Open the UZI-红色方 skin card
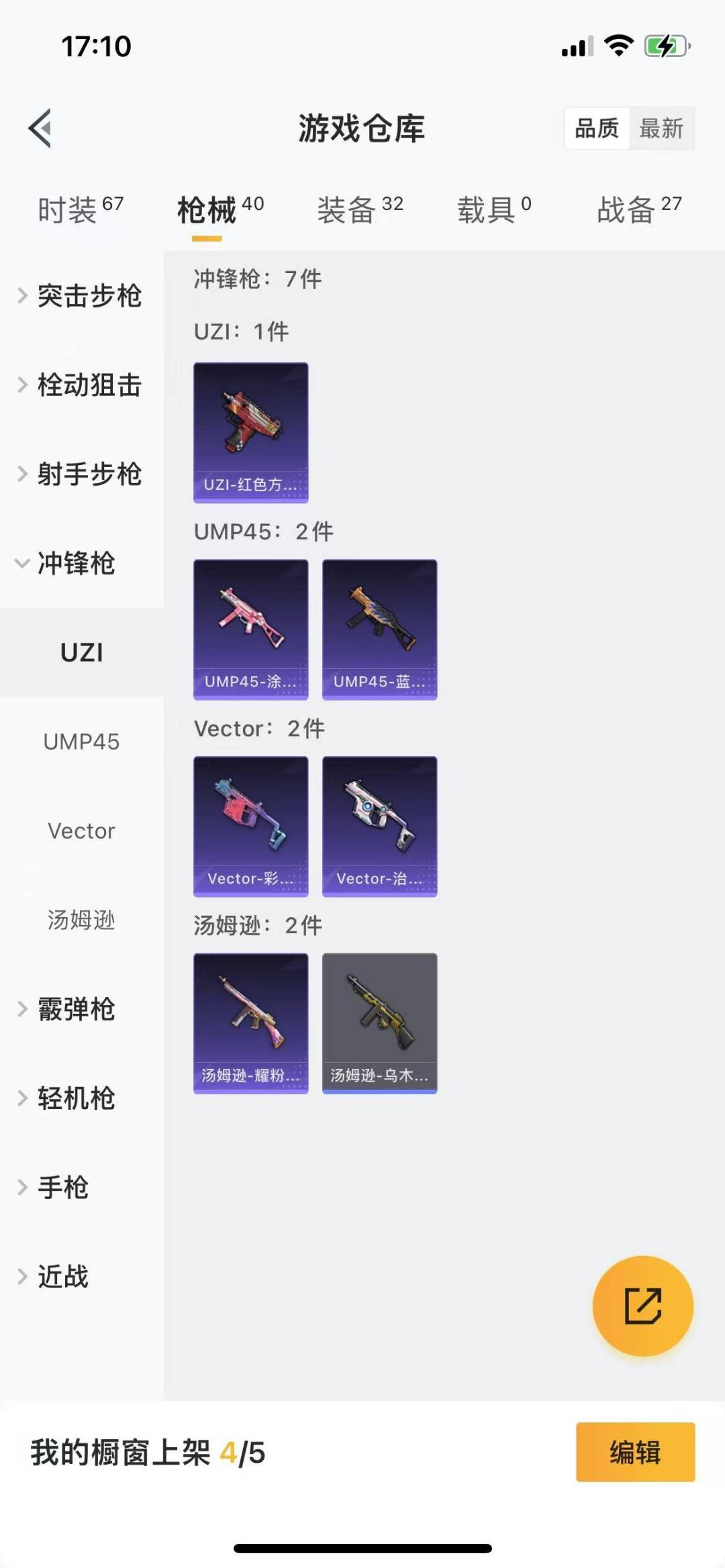Image resolution: width=725 pixels, height=1568 pixels. click(251, 433)
